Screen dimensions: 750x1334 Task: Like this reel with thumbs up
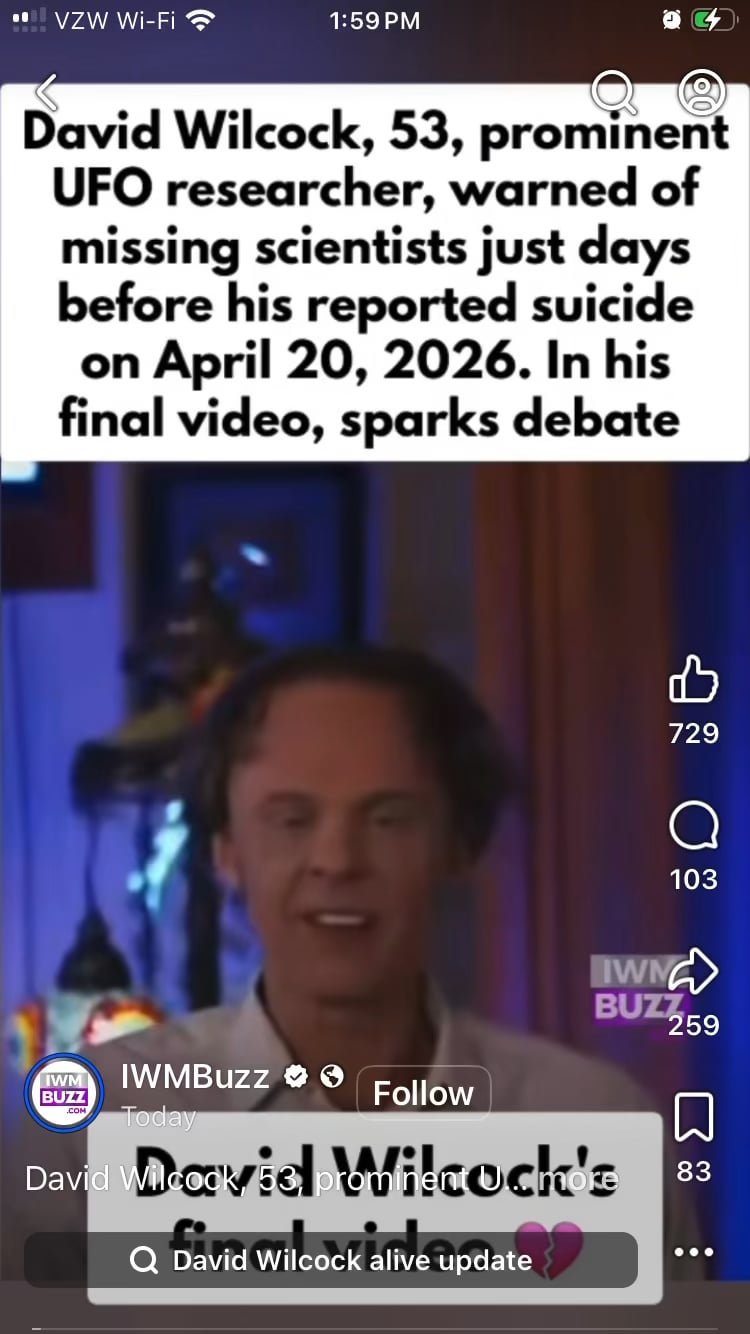tap(693, 681)
